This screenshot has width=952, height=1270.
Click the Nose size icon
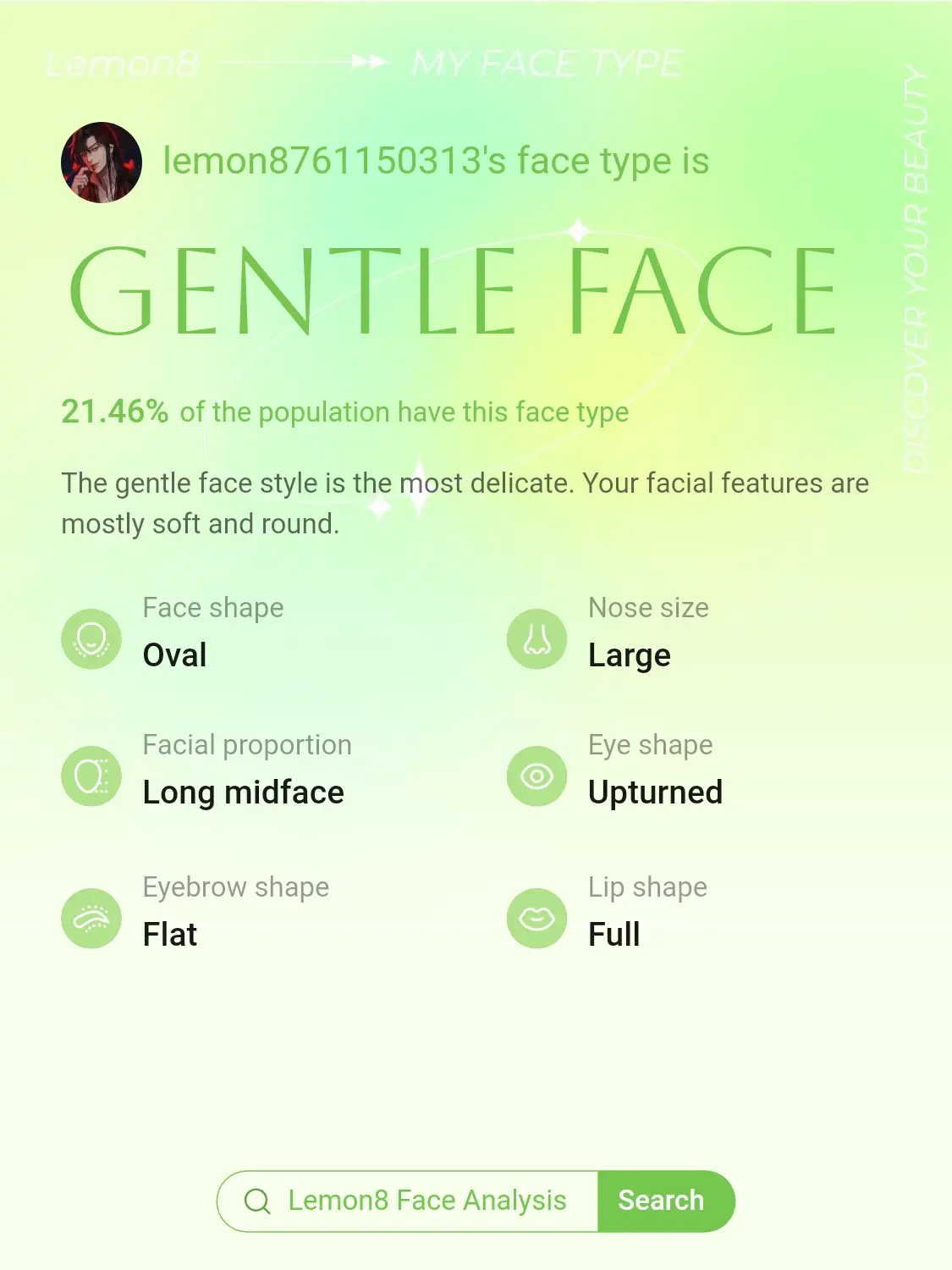(x=537, y=638)
